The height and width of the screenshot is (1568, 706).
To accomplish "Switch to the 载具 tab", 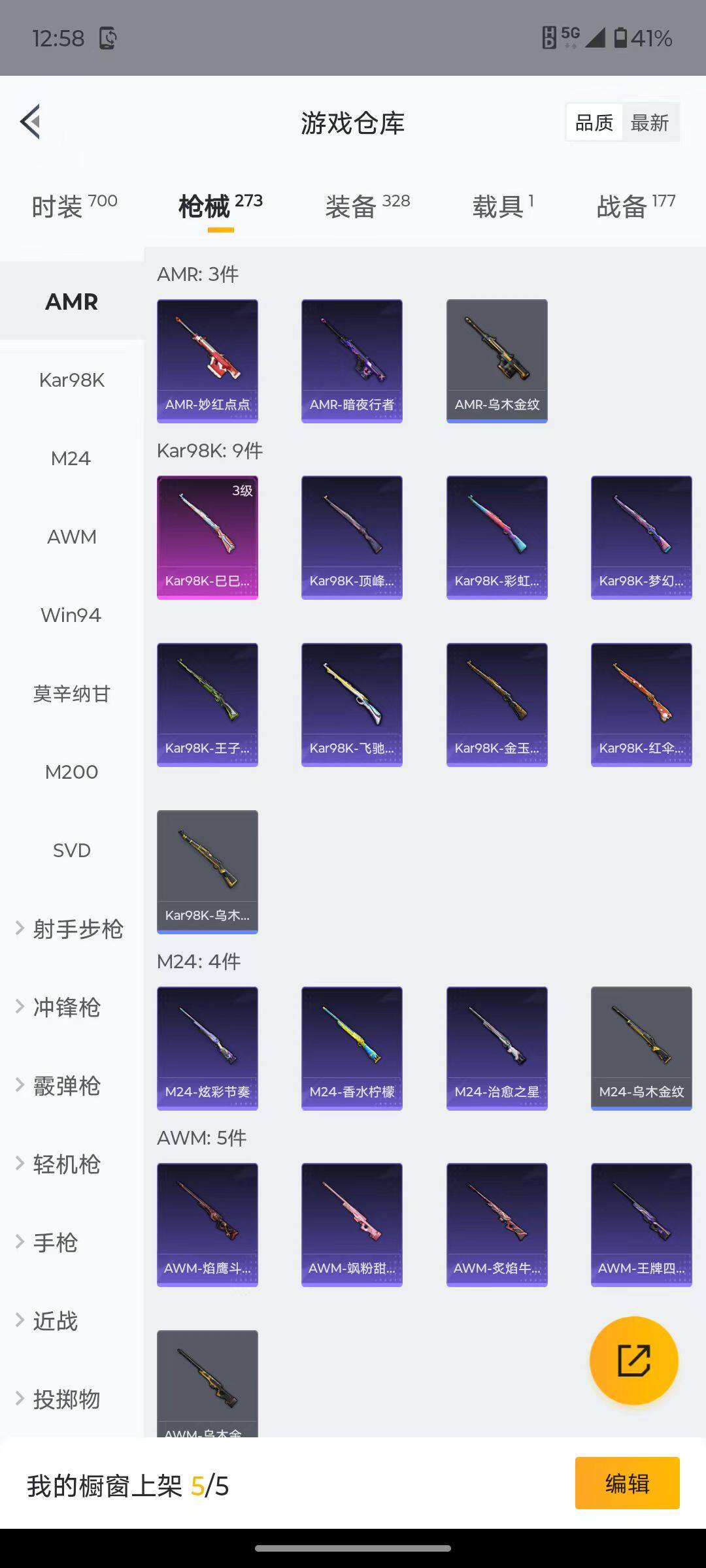I will click(503, 206).
